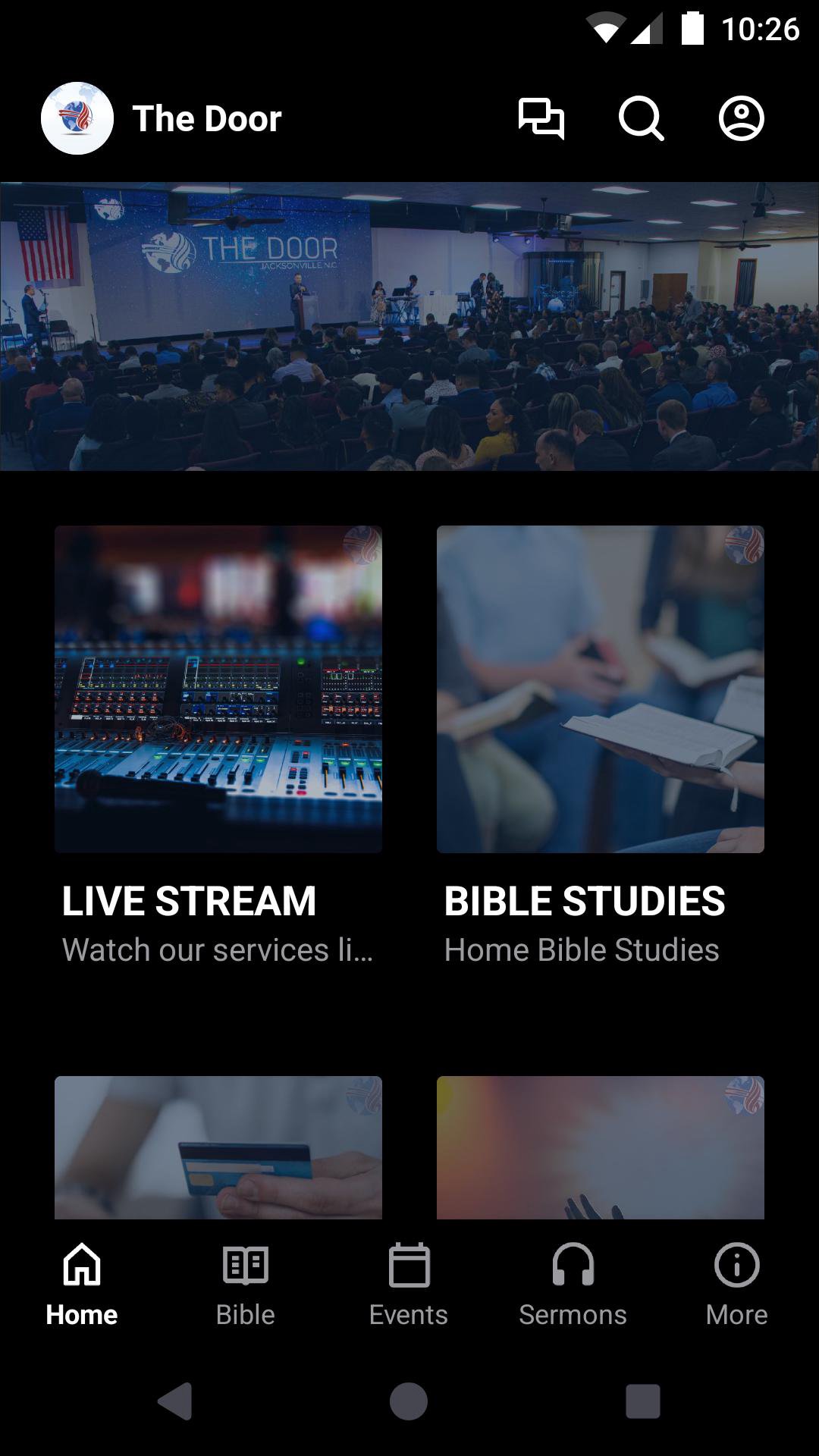Go back using the system back button

coord(175,1401)
